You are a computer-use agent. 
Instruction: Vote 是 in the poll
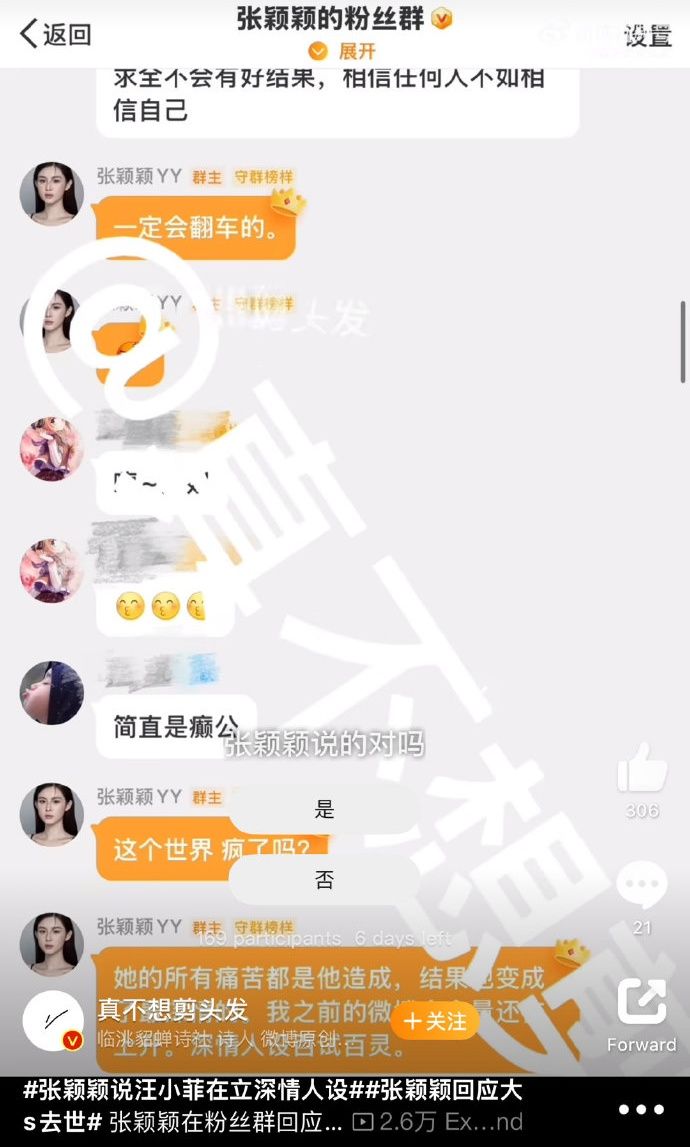pyautogui.click(x=324, y=810)
